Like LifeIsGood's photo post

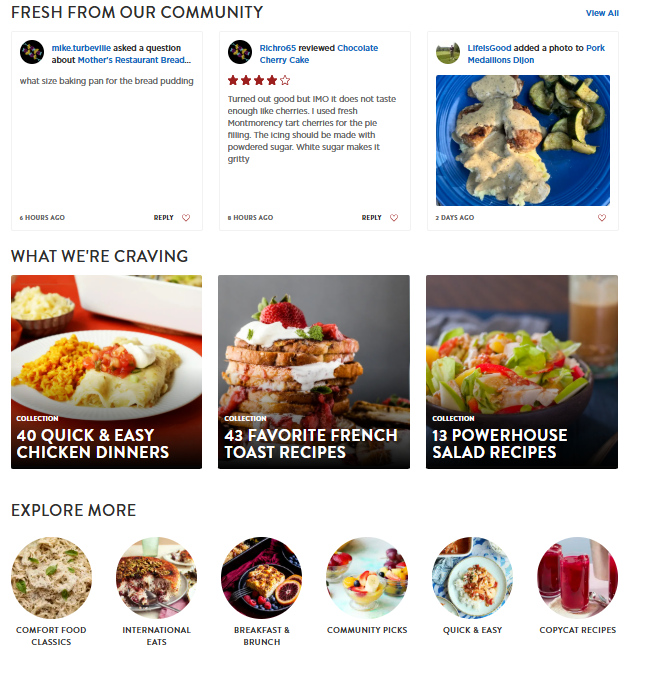[602, 217]
